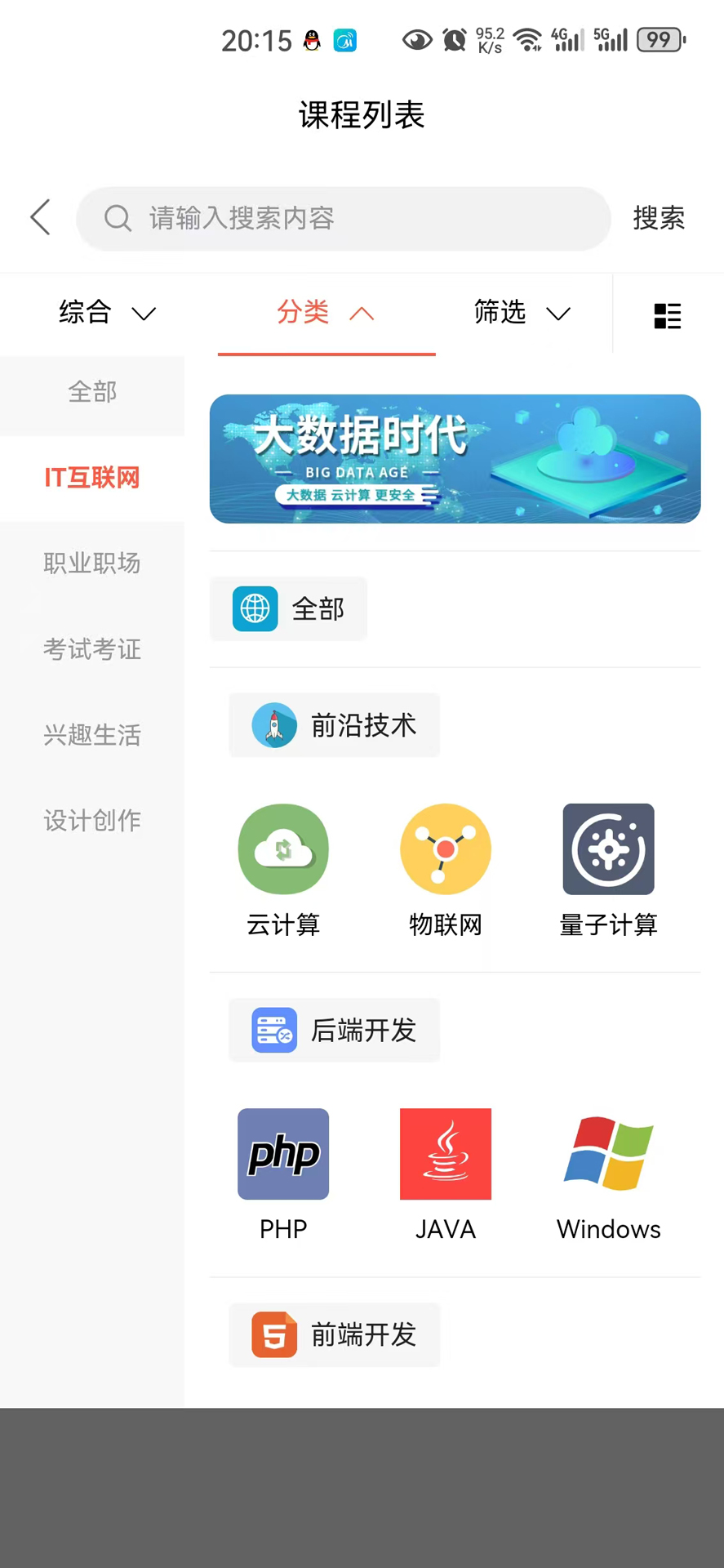
Task: Open the 大数据时代 banner
Action: 455,458
